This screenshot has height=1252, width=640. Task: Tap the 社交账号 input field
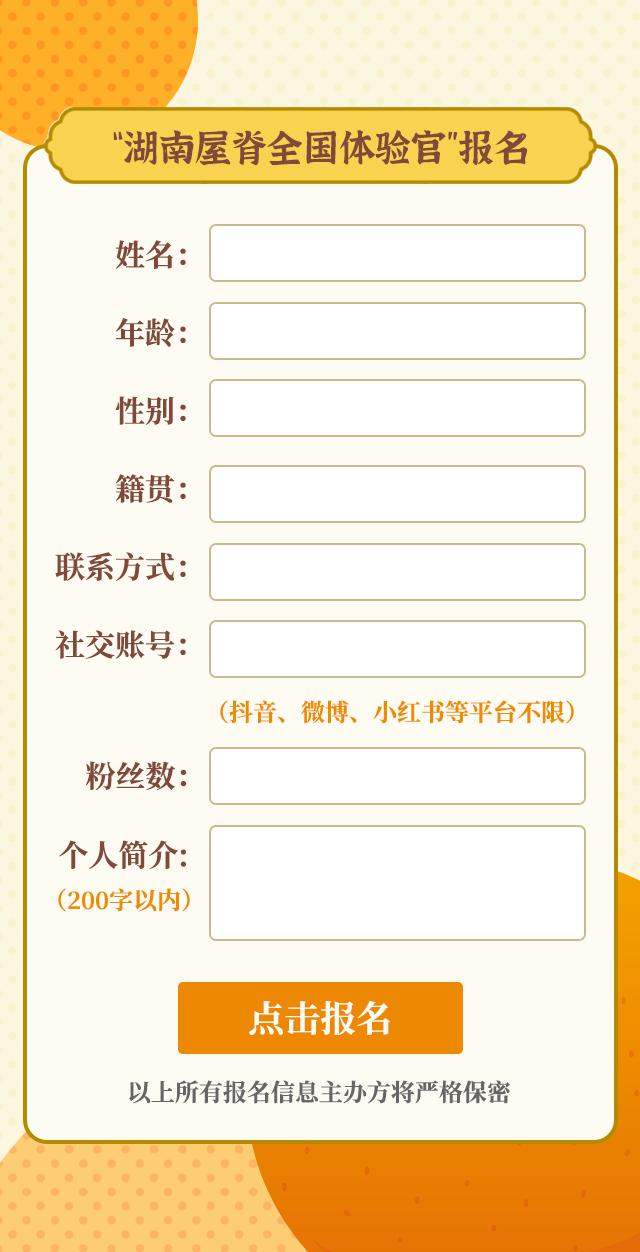click(397, 649)
